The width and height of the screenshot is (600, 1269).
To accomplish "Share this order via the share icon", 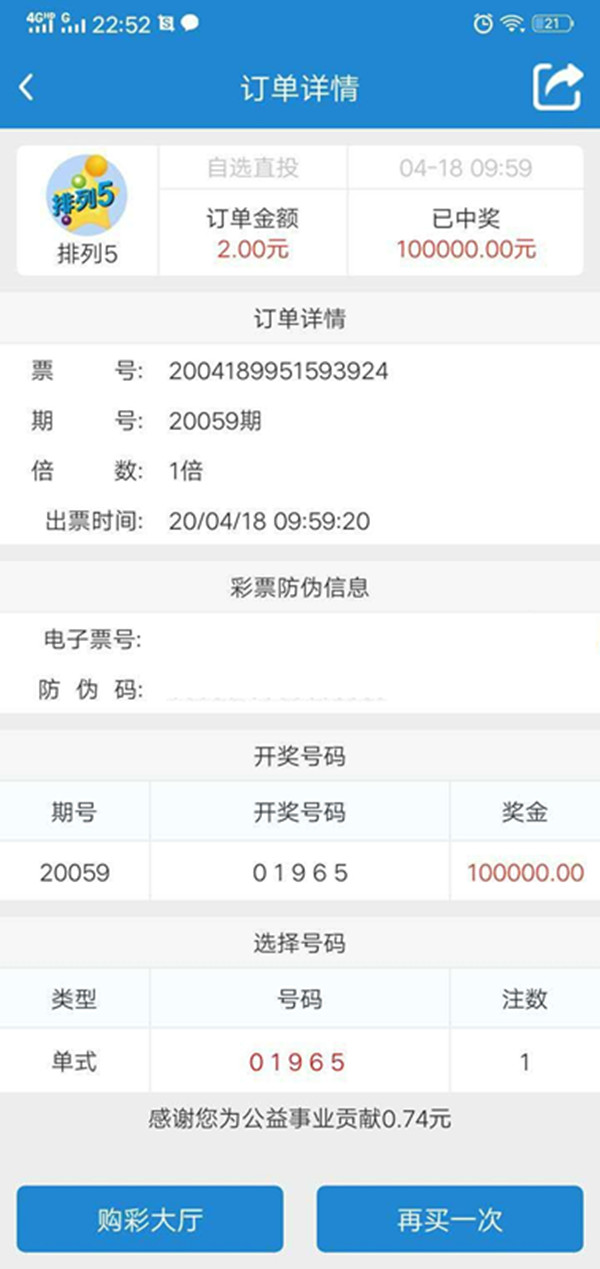I will [x=557, y=87].
